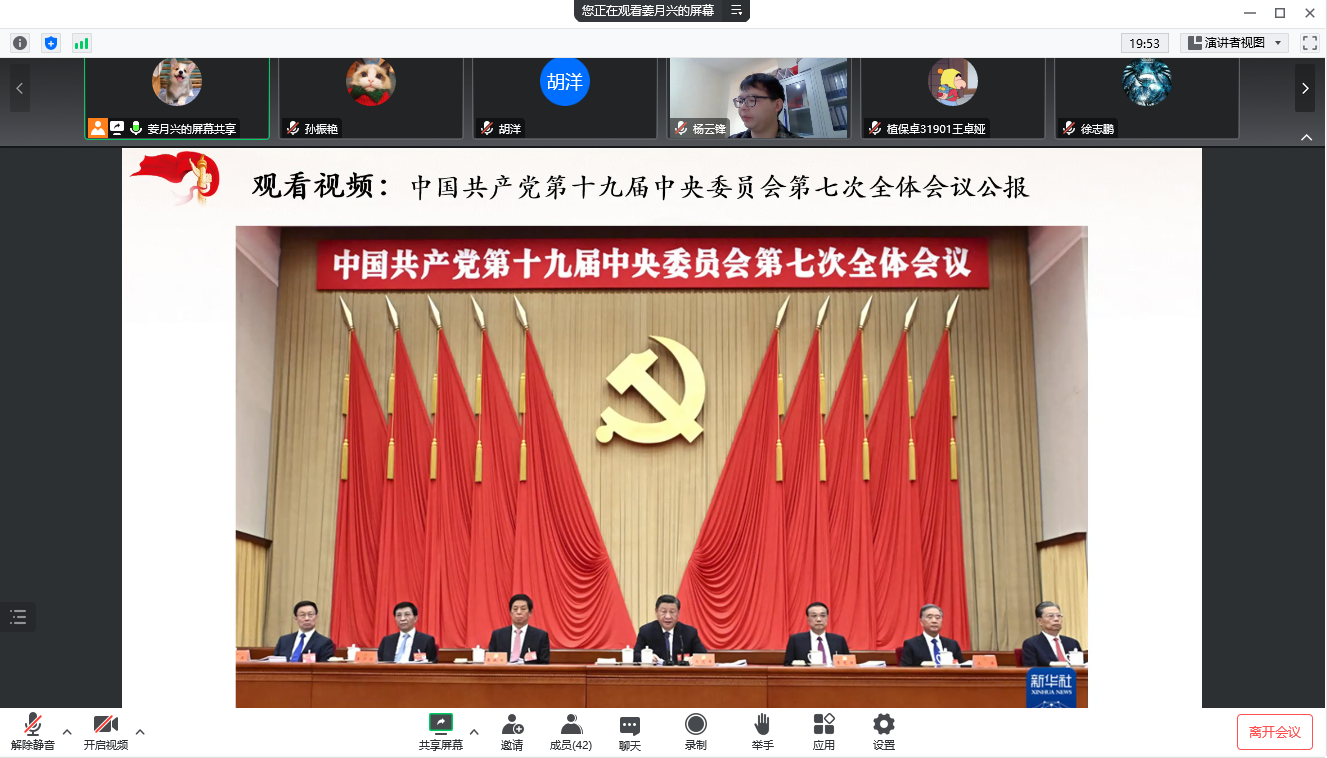The image size is (1327, 758).
Task: Expand audio options next to mute button
Action: tap(67, 732)
